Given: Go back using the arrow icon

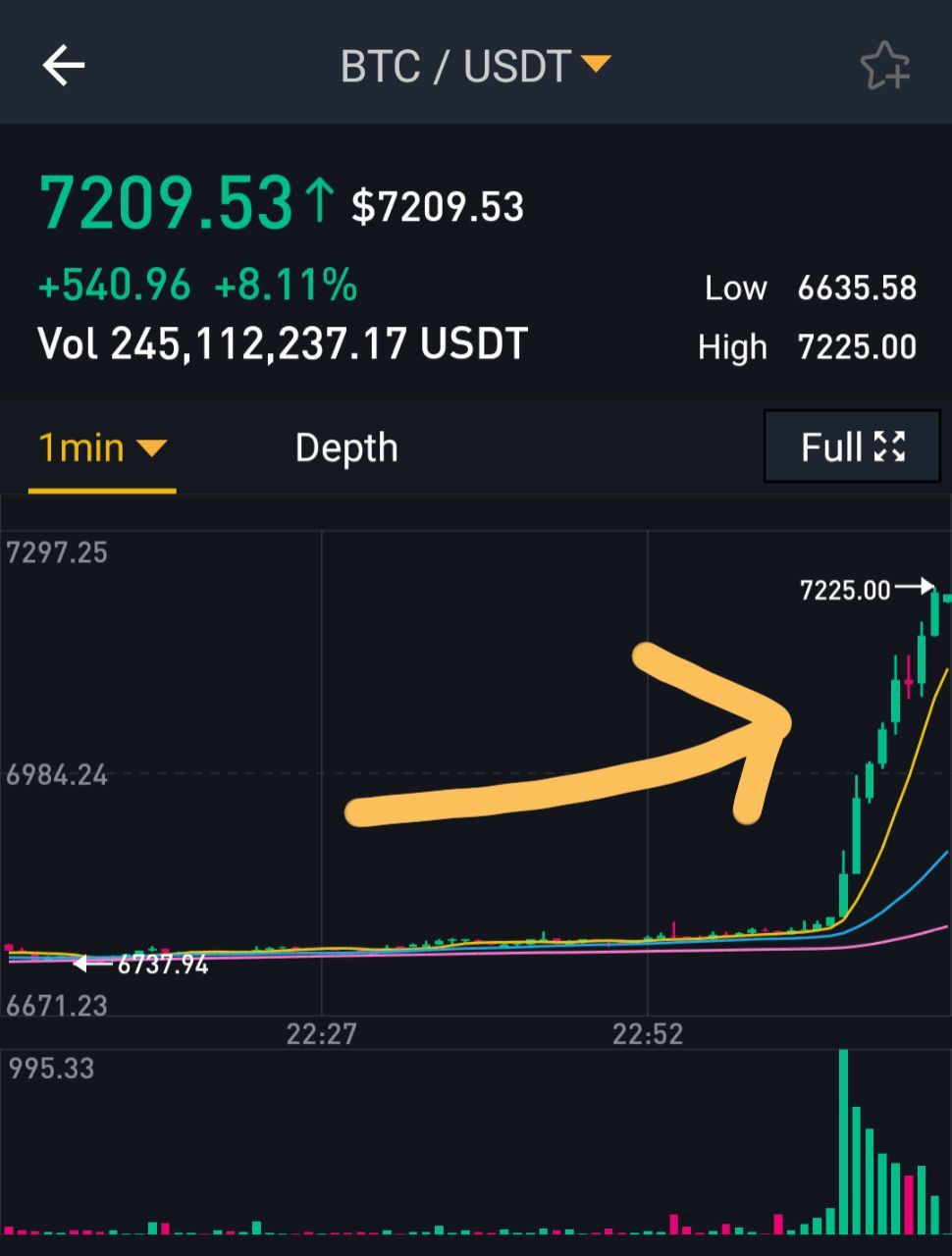Looking at the screenshot, I should coord(64,66).
